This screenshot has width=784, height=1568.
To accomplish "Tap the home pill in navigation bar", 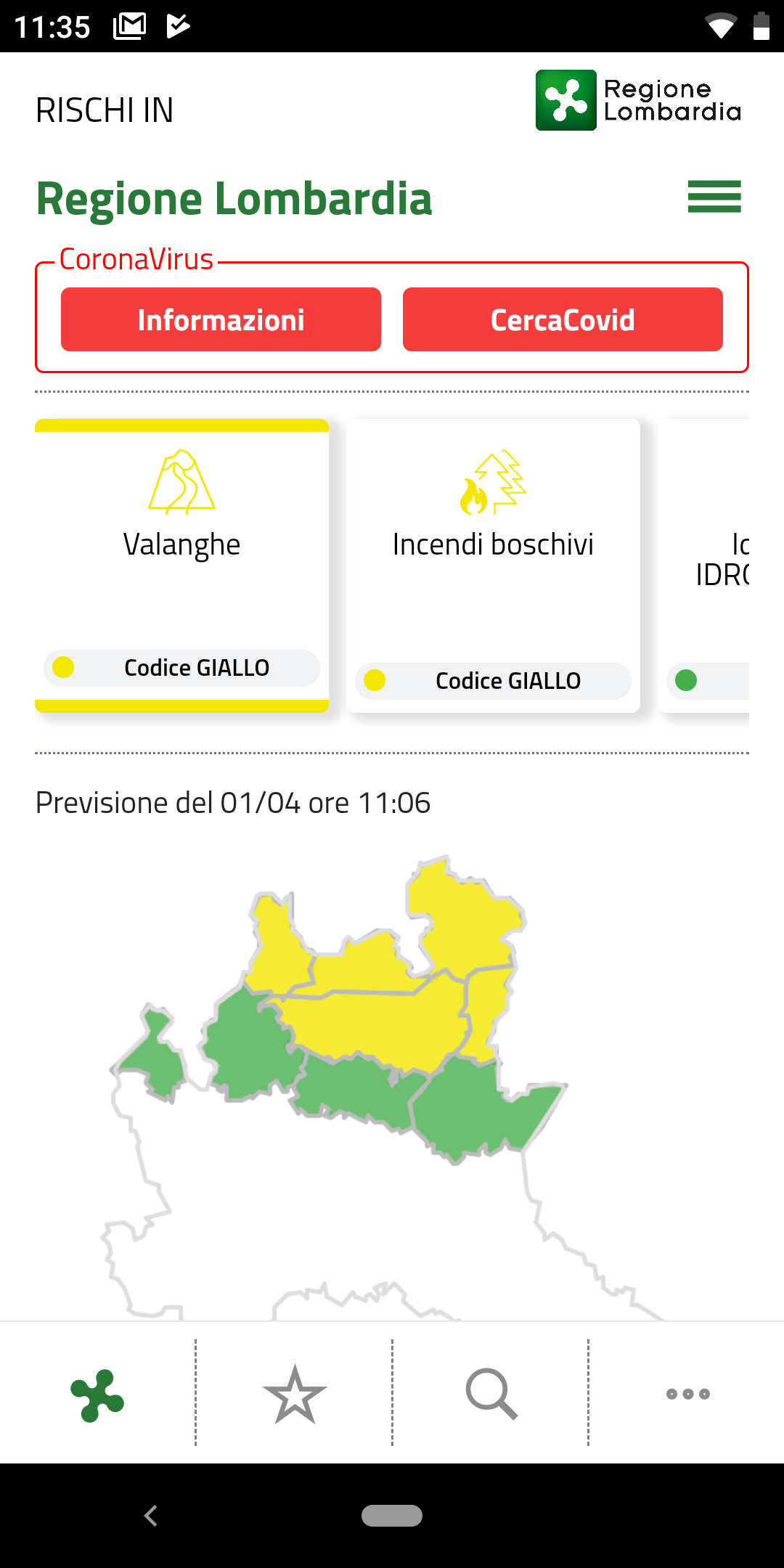I will click(392, 1516).
